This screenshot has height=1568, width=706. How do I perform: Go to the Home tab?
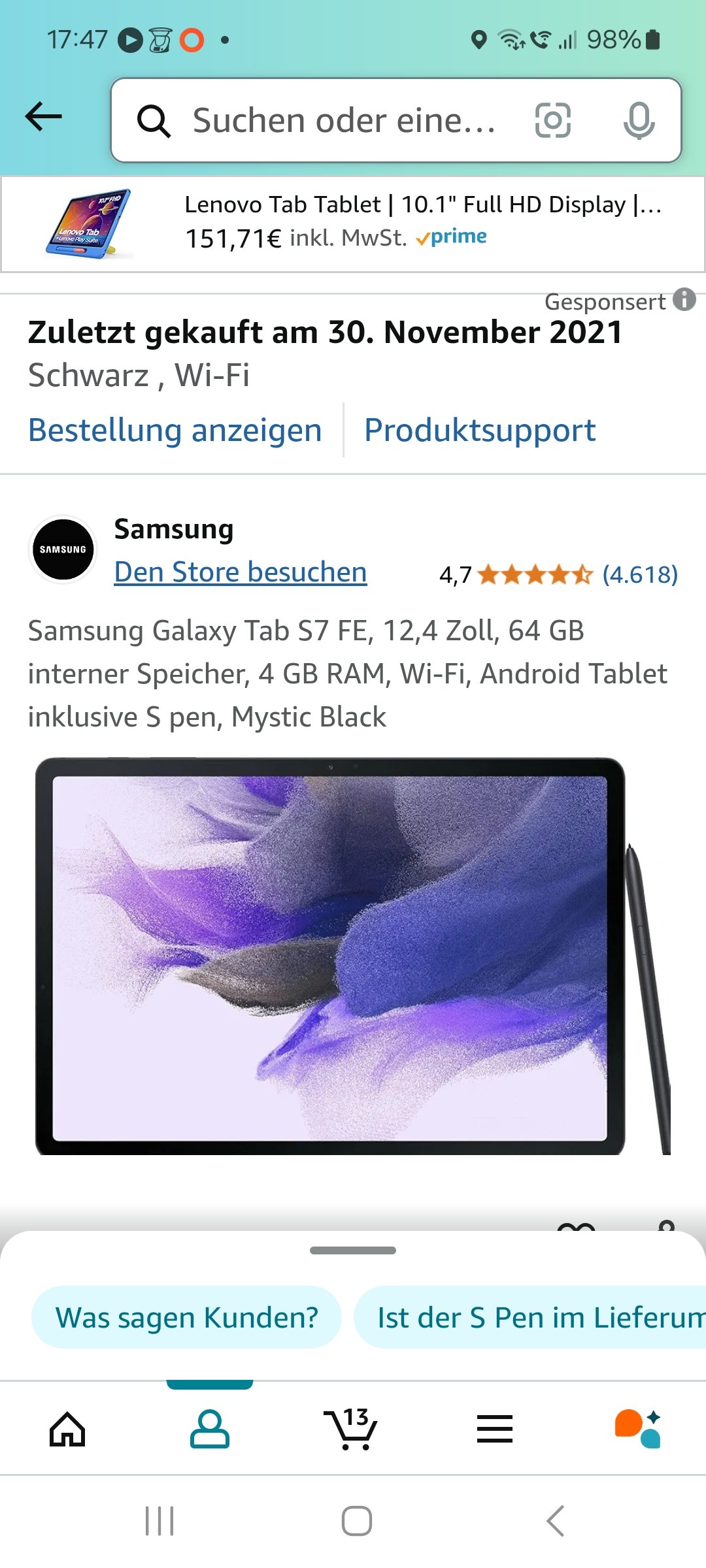coord(68,1428)
